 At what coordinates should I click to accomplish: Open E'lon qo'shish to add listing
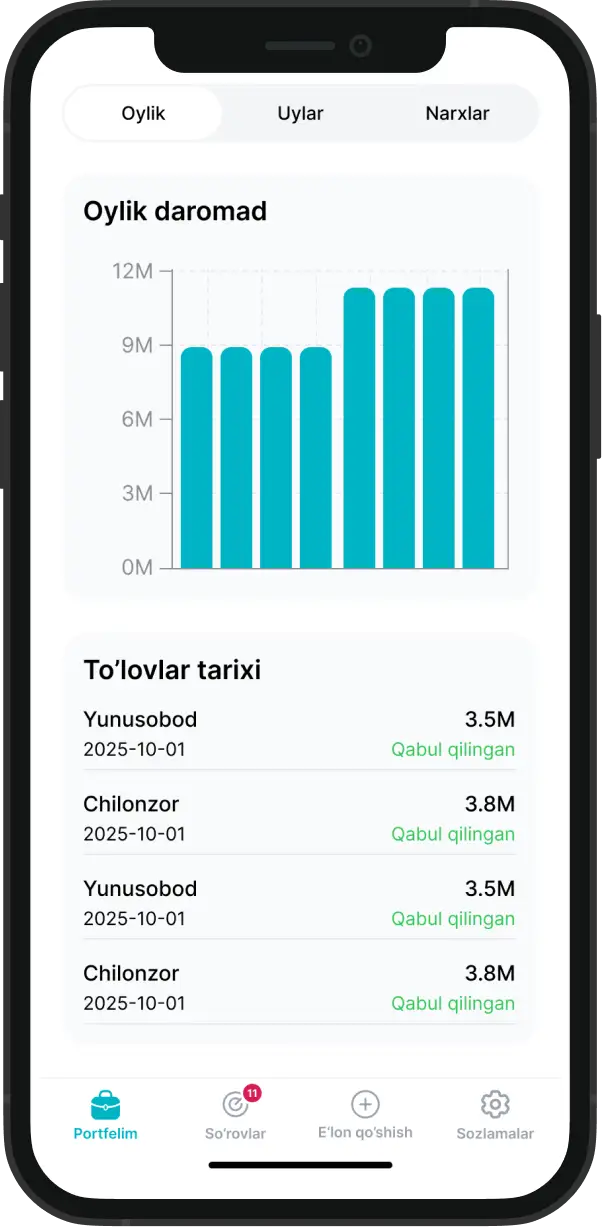(x=365, y=1115)
